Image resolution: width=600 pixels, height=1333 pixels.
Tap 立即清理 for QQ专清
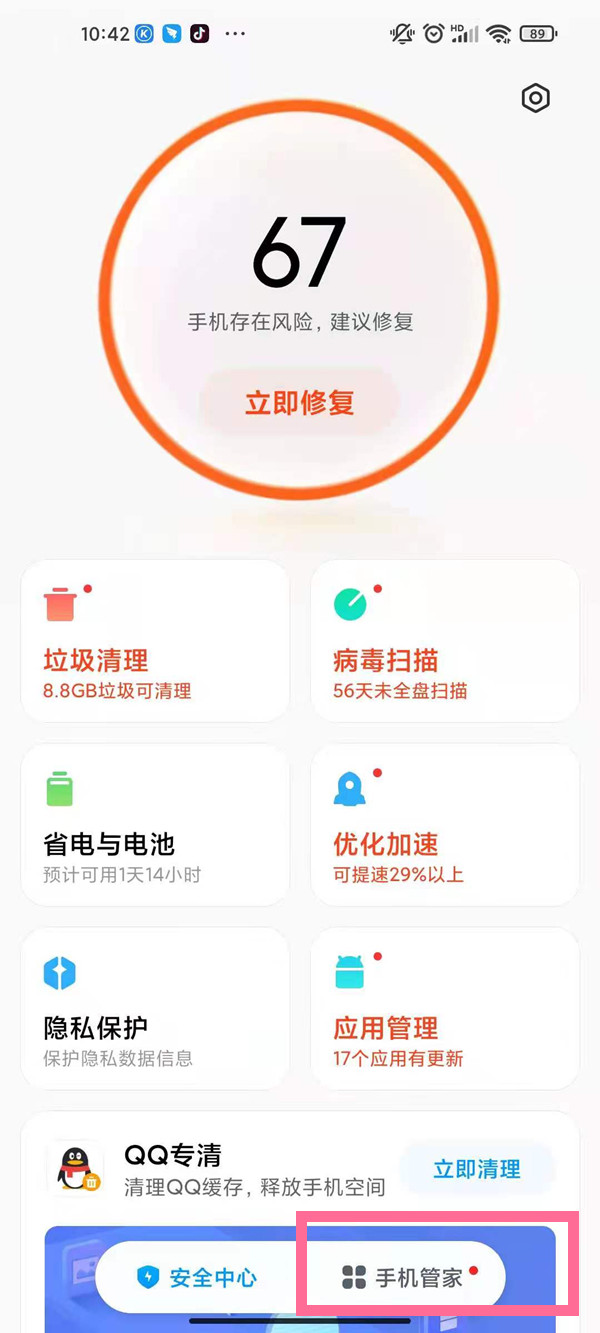click(477, 1169)
